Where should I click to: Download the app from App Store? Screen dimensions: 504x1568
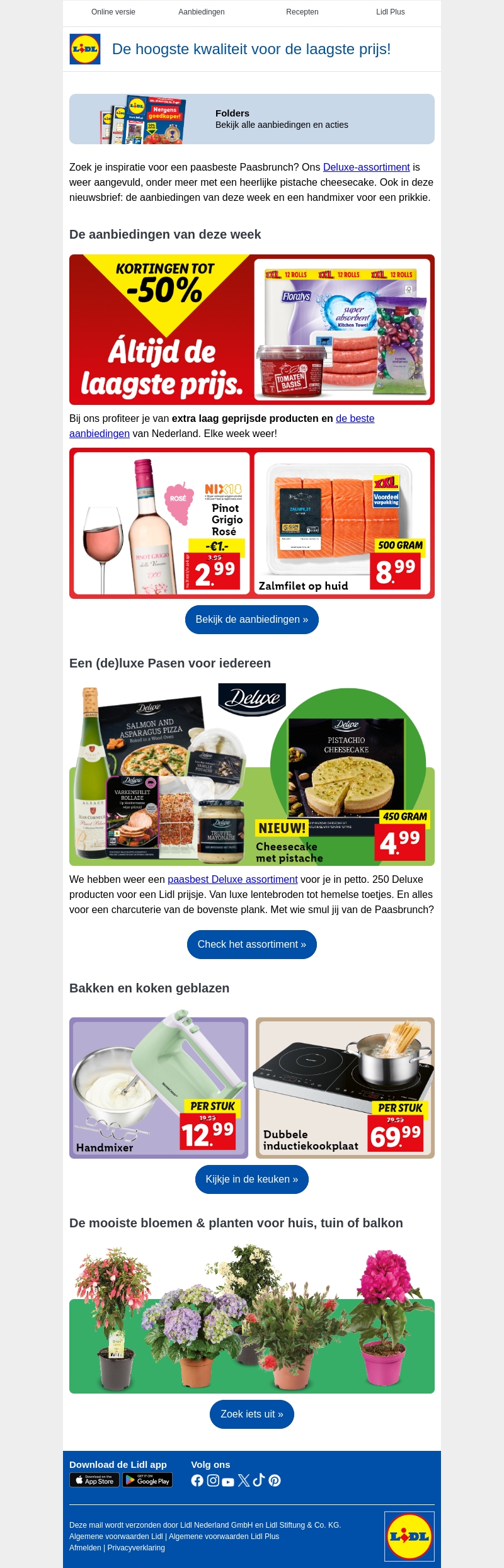(94, 1480)
